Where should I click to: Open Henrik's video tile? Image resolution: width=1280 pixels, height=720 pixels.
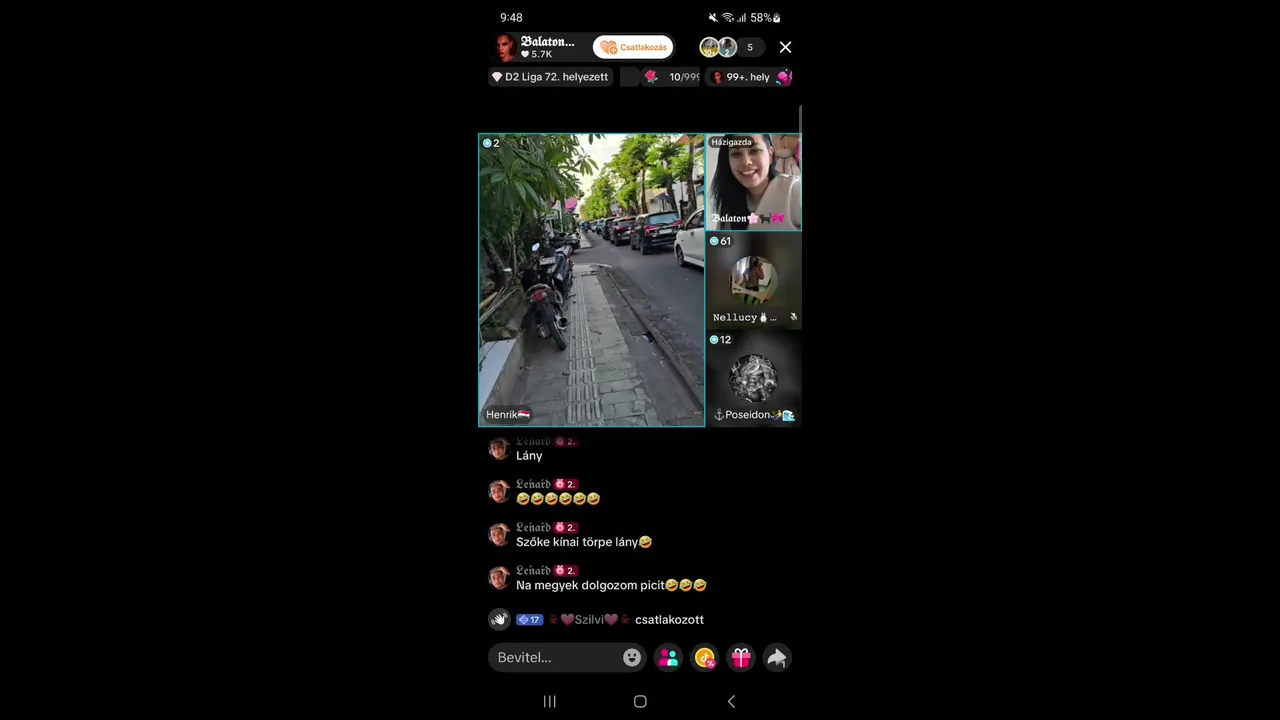(x=591, y=280)
